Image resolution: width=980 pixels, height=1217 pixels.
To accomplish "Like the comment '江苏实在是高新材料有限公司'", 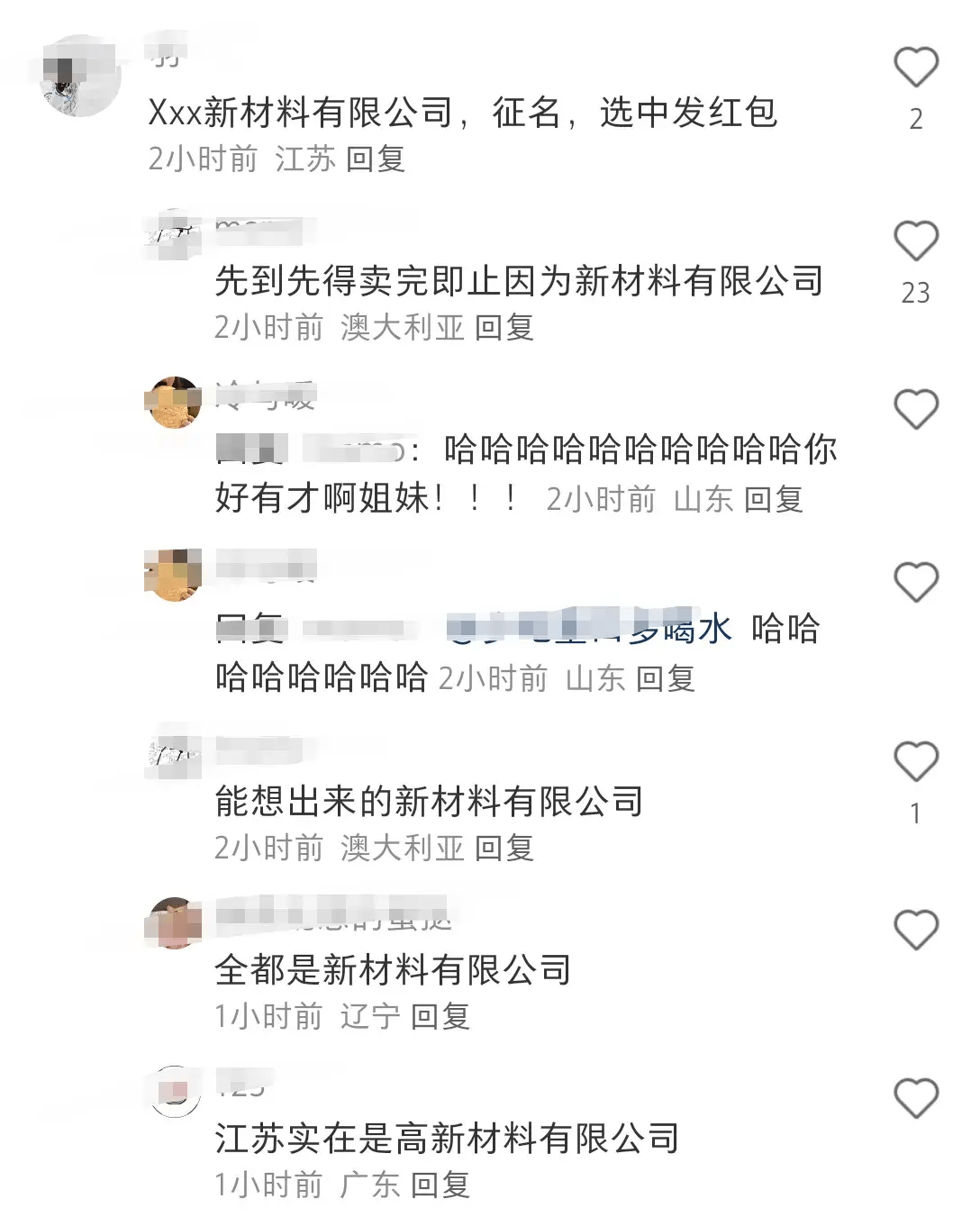I will 915,1099.
